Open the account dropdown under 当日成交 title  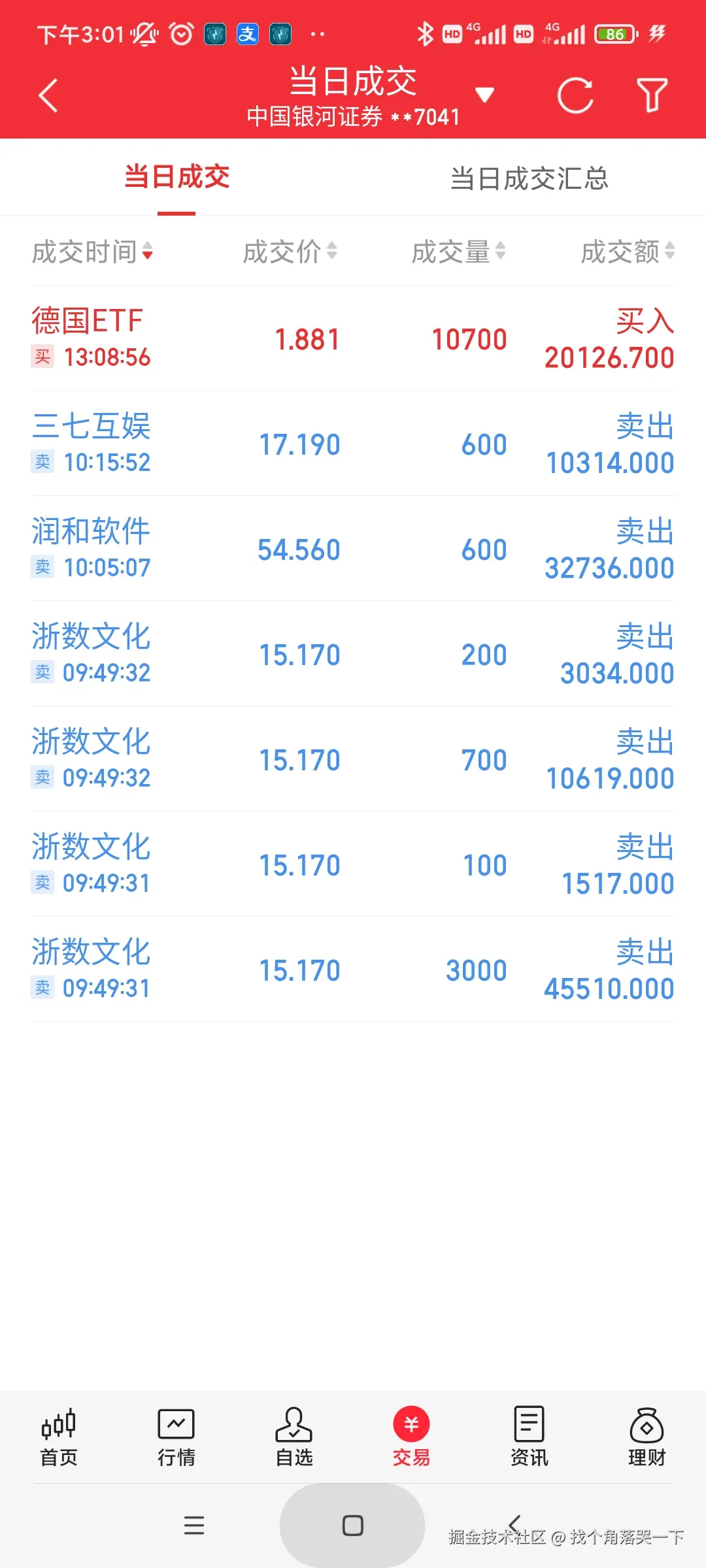(x=484, y=95)
